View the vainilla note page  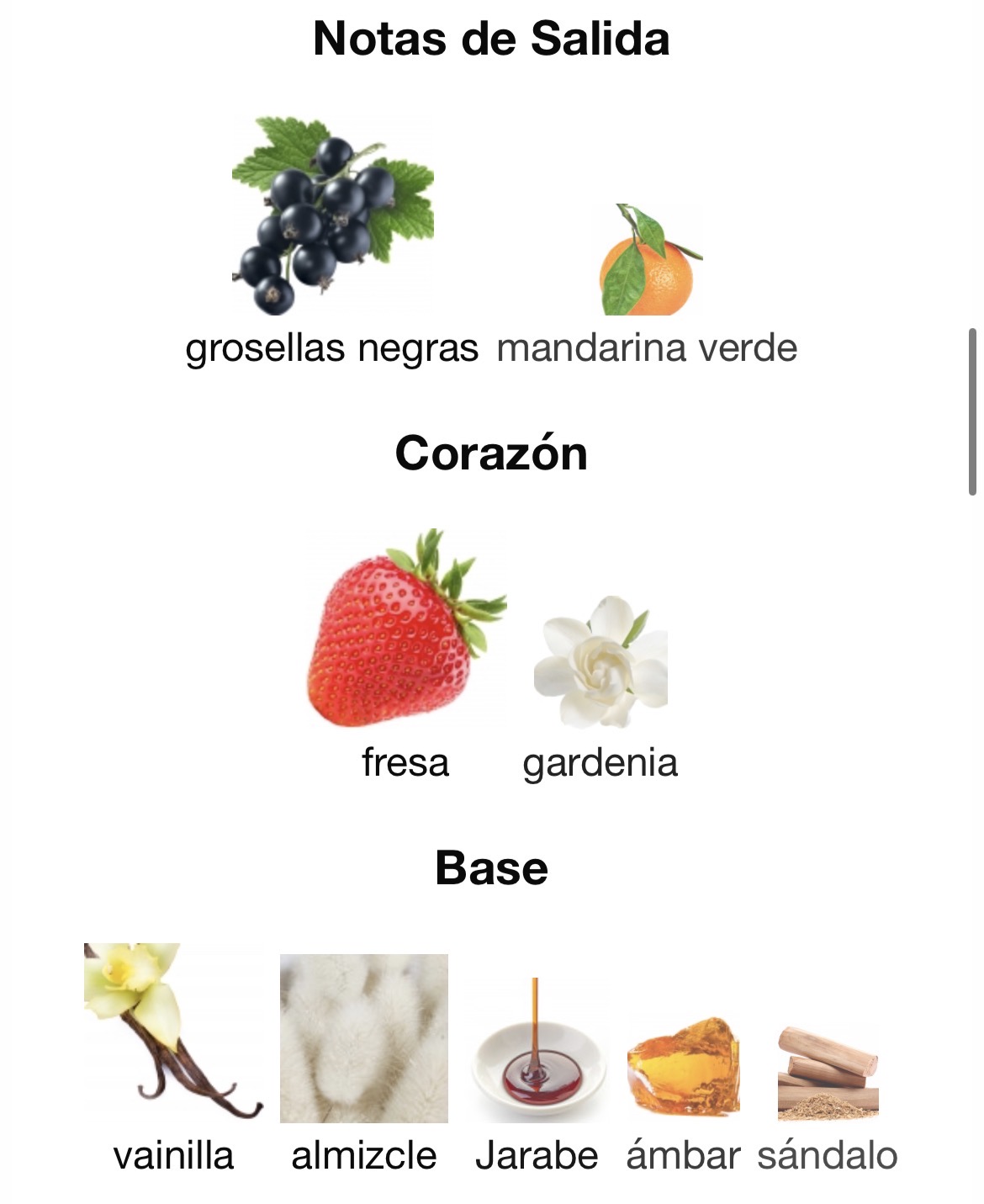pyautogui.click(x=173, y=1033)
